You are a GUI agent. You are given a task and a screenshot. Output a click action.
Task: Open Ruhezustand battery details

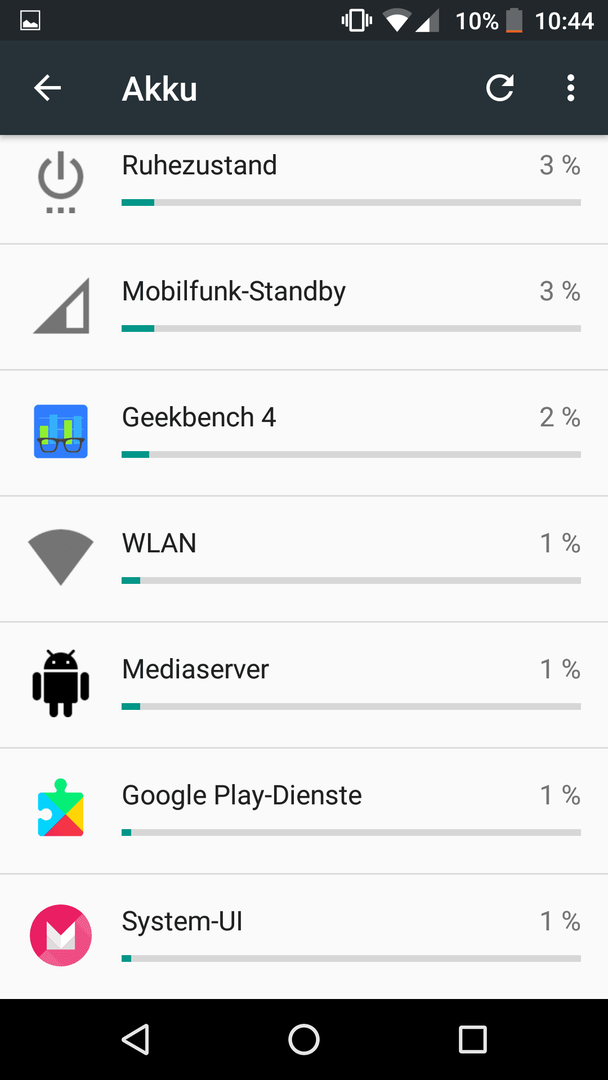click(304, 189)
